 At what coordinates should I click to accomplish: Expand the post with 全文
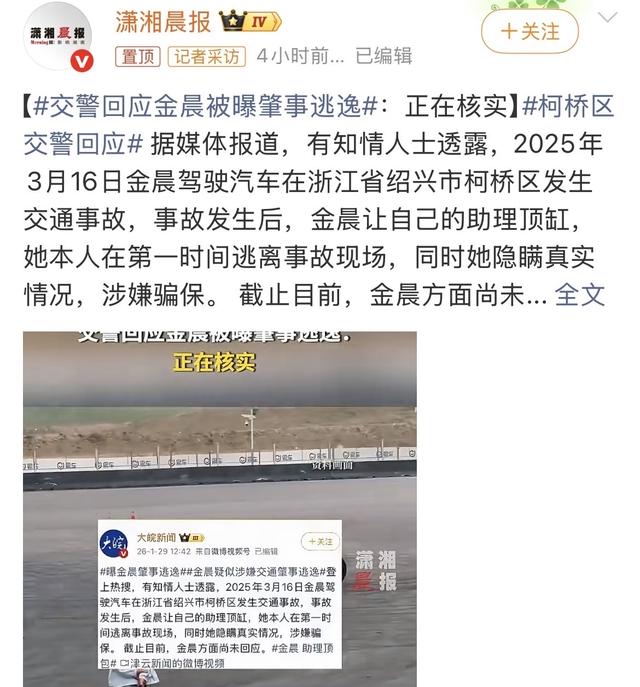click(x=581, y=295)
